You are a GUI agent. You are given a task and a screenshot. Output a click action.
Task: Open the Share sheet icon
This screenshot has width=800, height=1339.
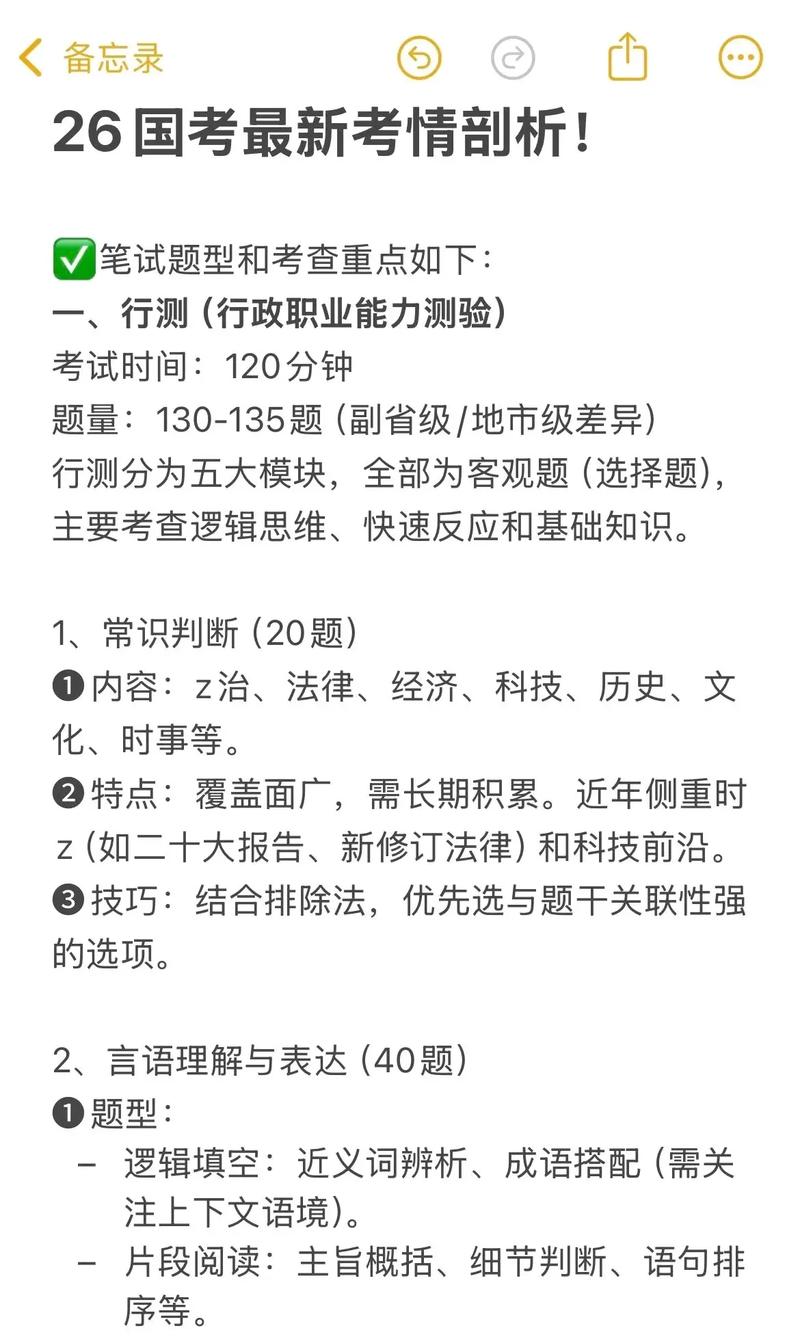[x=627, y=57]
